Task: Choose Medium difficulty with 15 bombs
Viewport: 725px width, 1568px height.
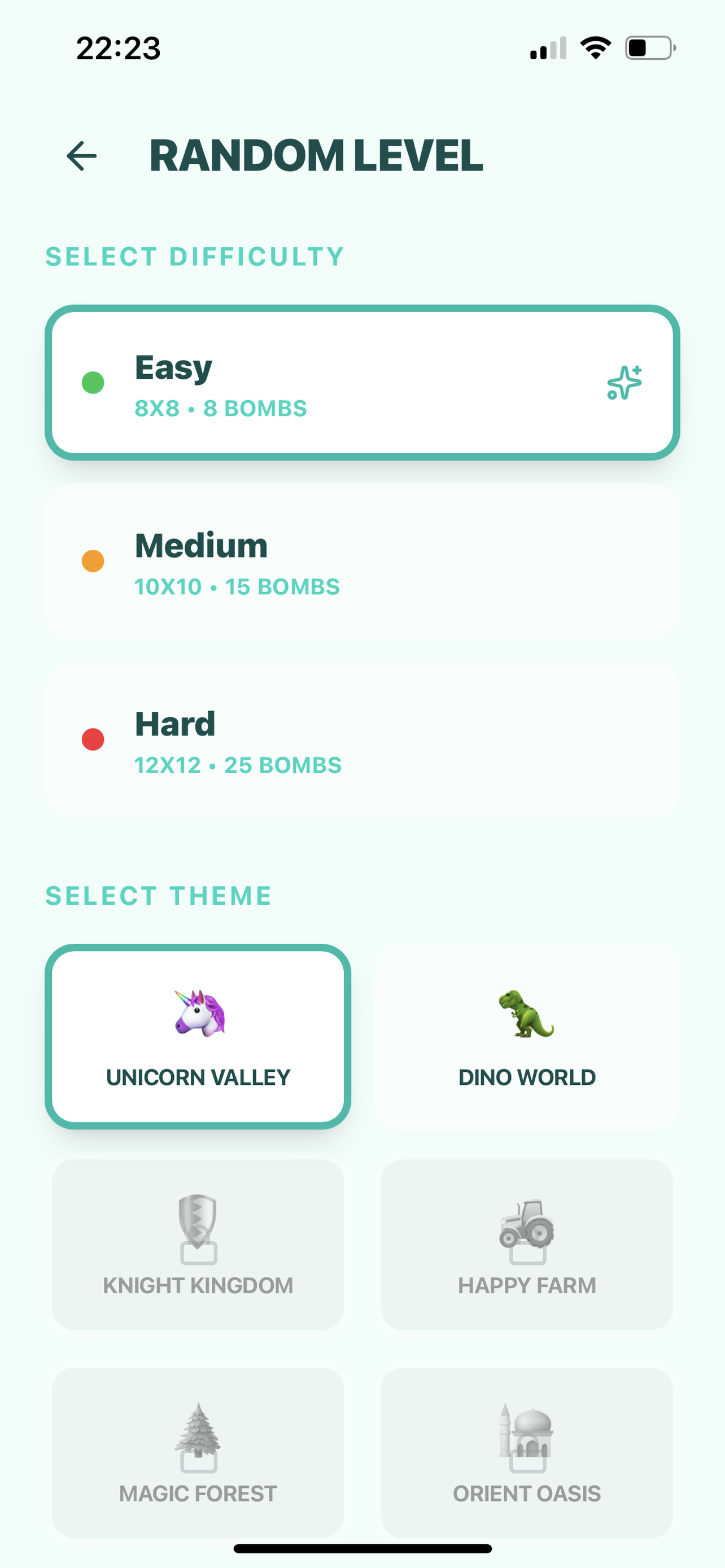Action: pos(362,560)
